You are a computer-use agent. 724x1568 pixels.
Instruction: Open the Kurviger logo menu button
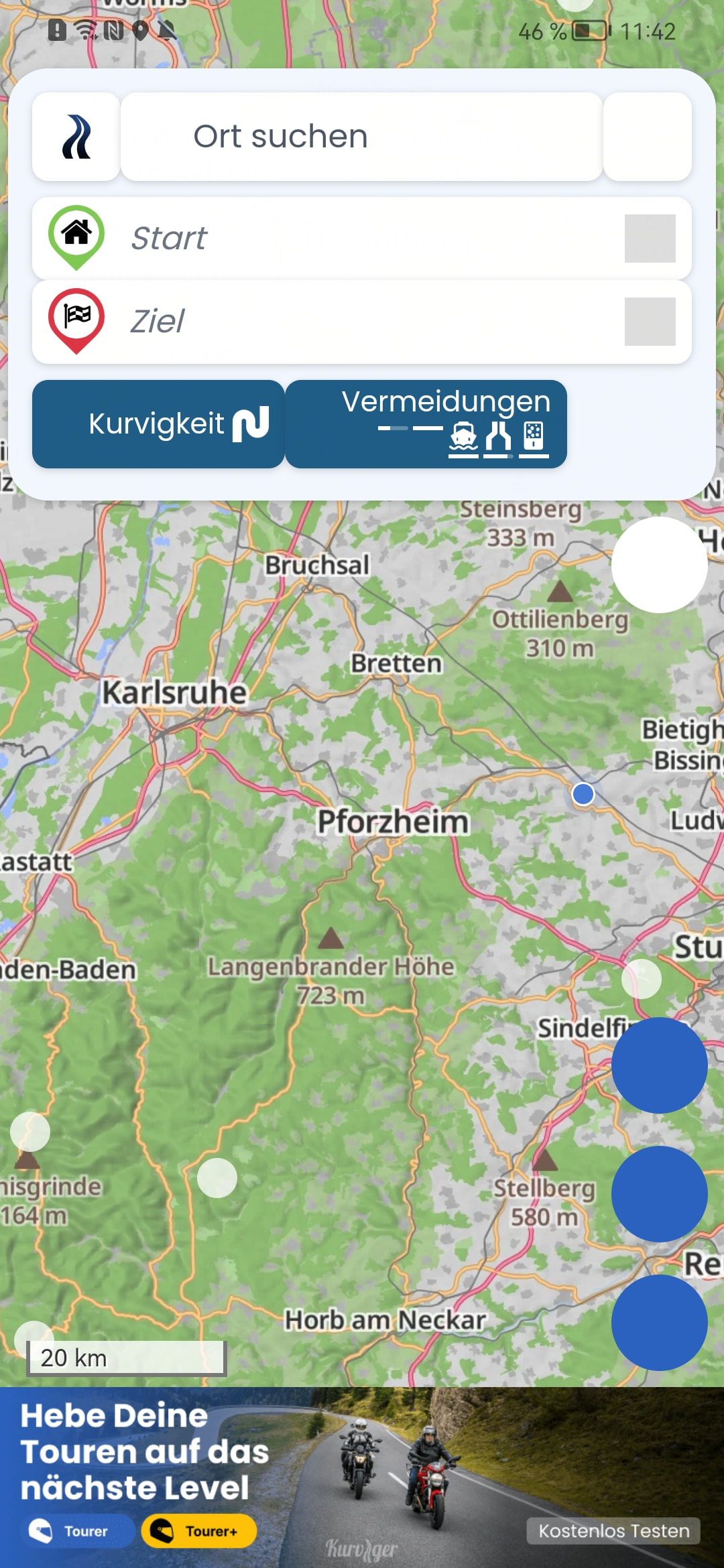tap(76, 137)
